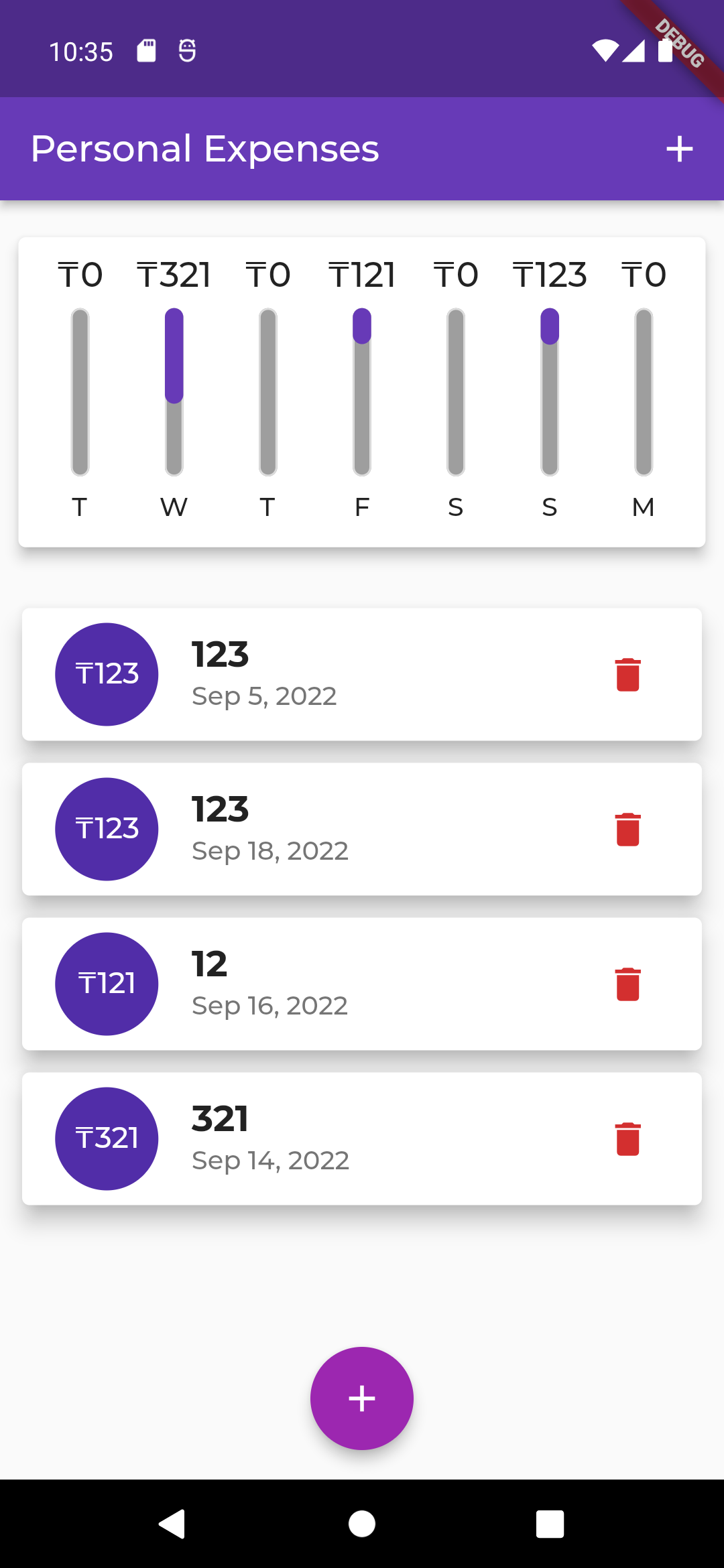Delete the 12 expense from Sep 16
The width and height of the screenshot is (724, 1568).
coord(627,984)
